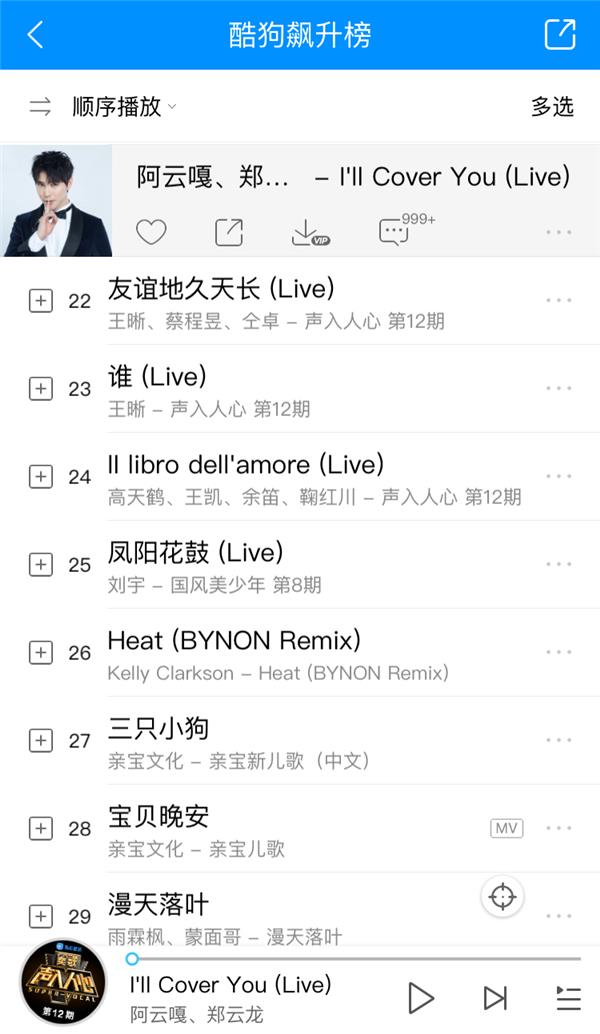Like I'll Cover You with the heart icon

pos(151,232)
